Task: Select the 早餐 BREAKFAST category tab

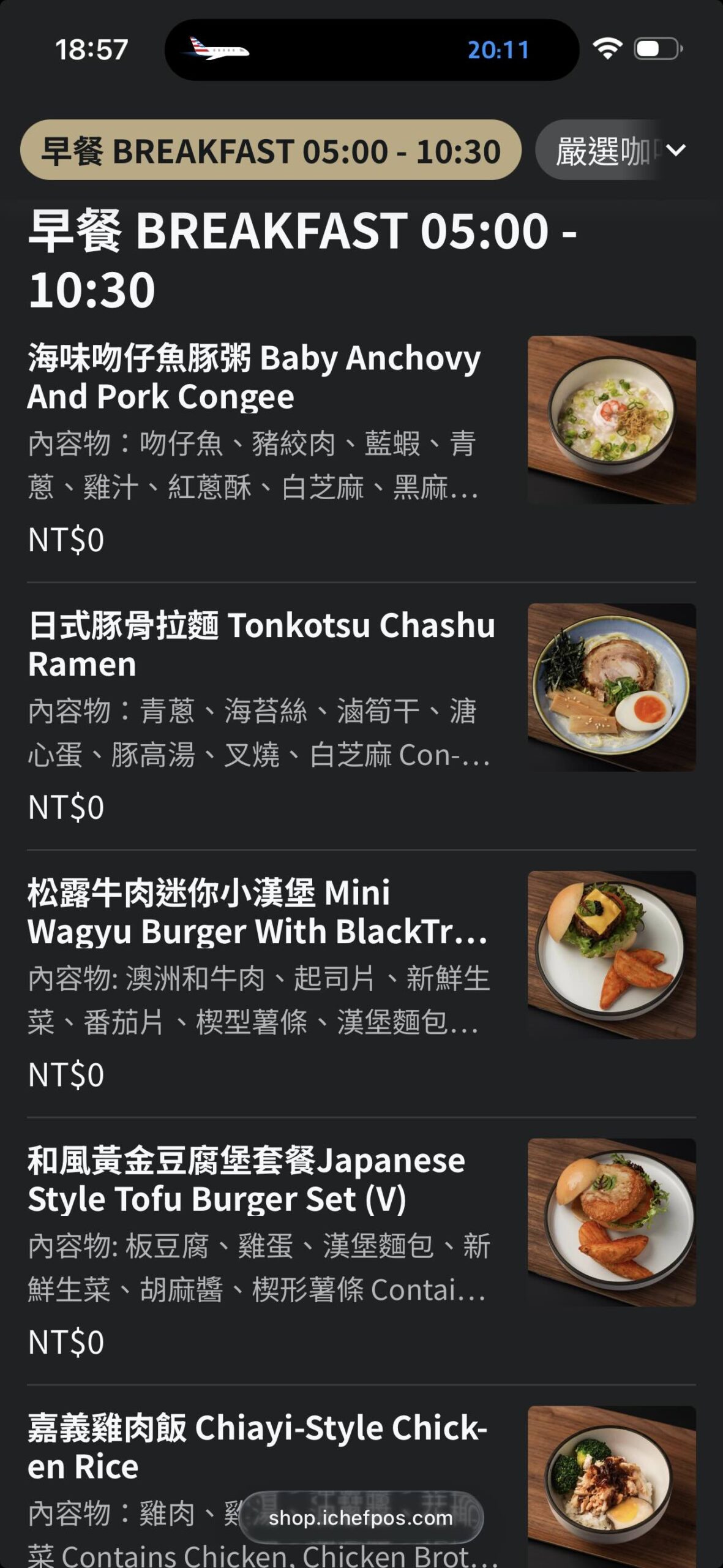Action: 270,150
